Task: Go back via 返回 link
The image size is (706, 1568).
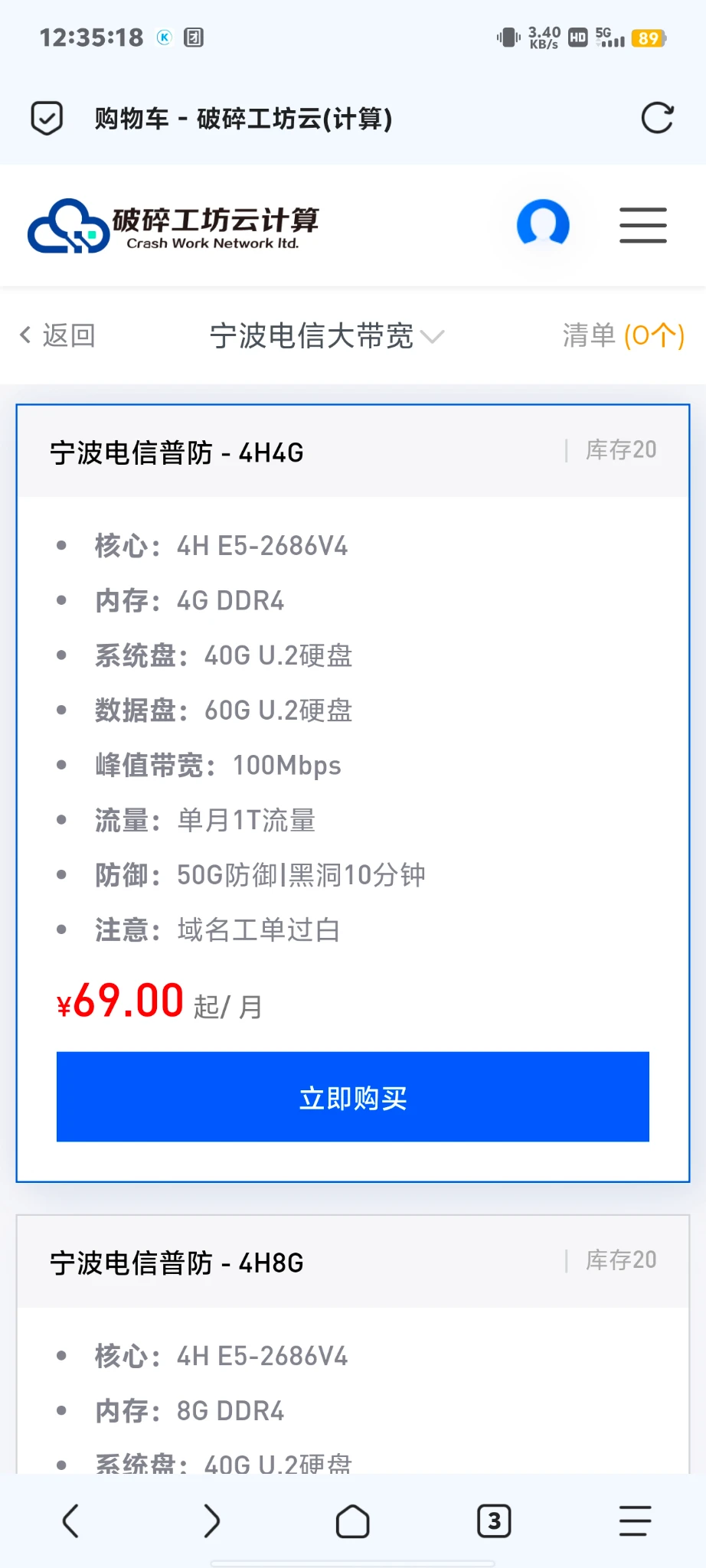Action: (x=58, y=335)
